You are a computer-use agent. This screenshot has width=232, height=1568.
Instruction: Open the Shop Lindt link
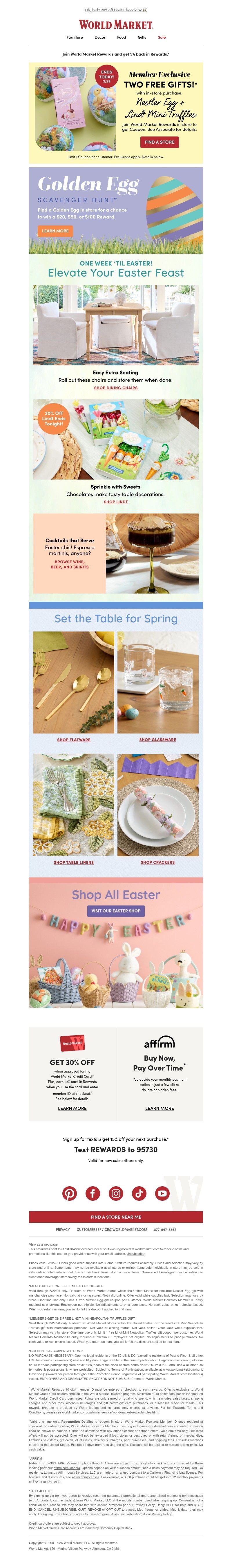pyautogui.click(x=115, y=502)
